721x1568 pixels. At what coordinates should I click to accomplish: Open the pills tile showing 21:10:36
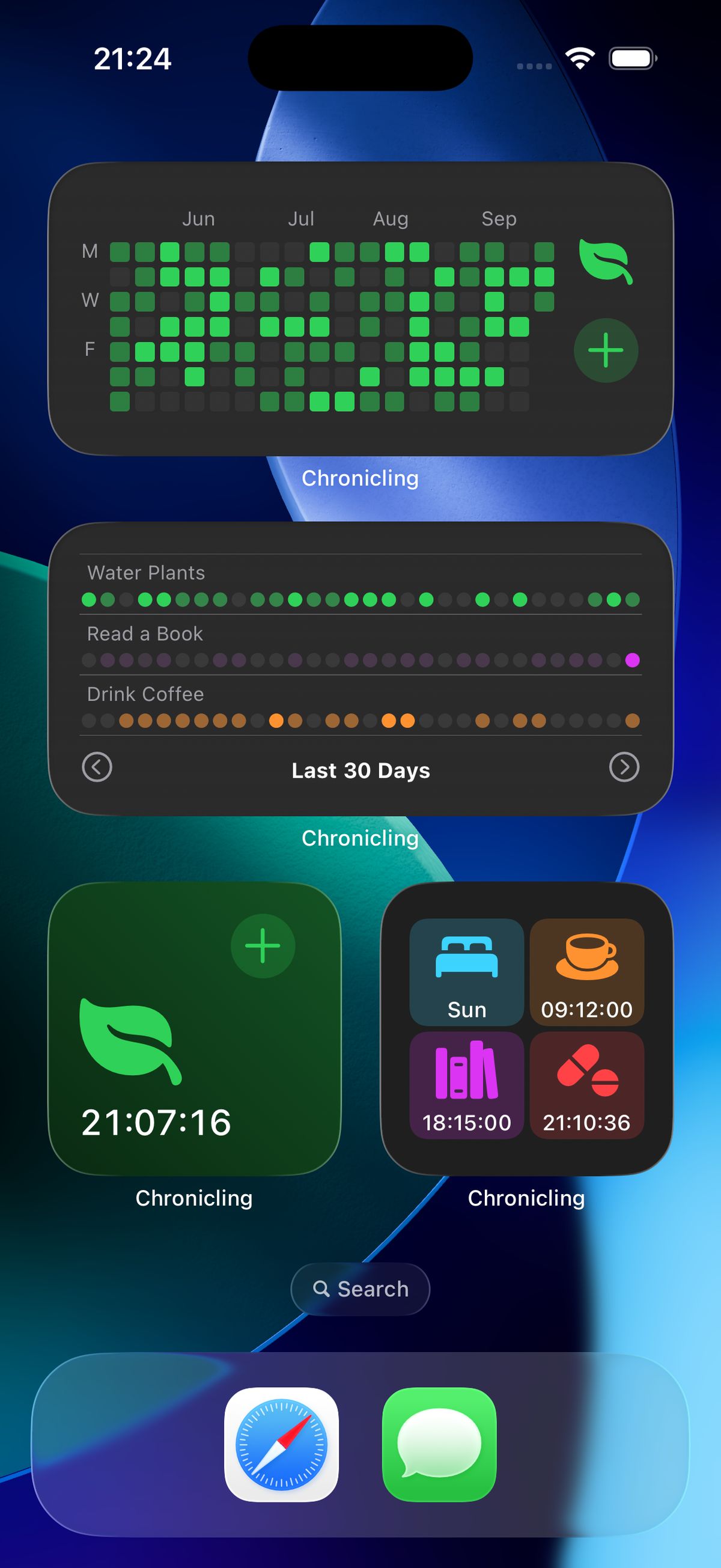tap(586, 1085)
